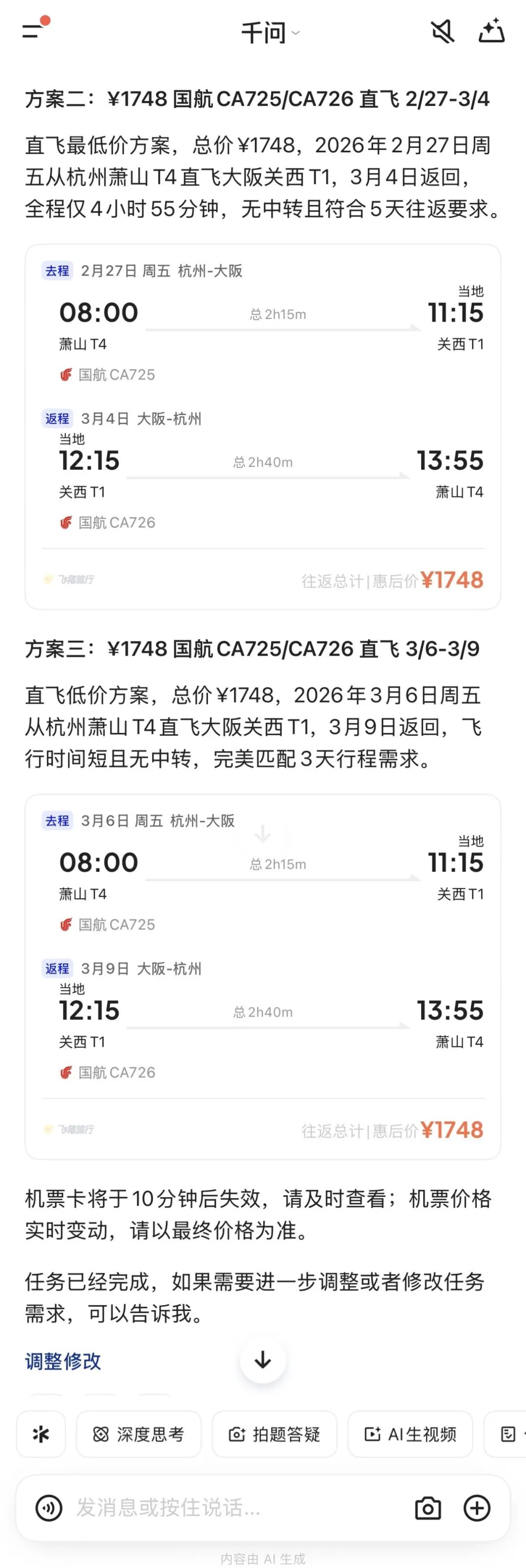526x1568 pixels.
Task: Tap the 调整修改 link
Action: [63, 1361]
